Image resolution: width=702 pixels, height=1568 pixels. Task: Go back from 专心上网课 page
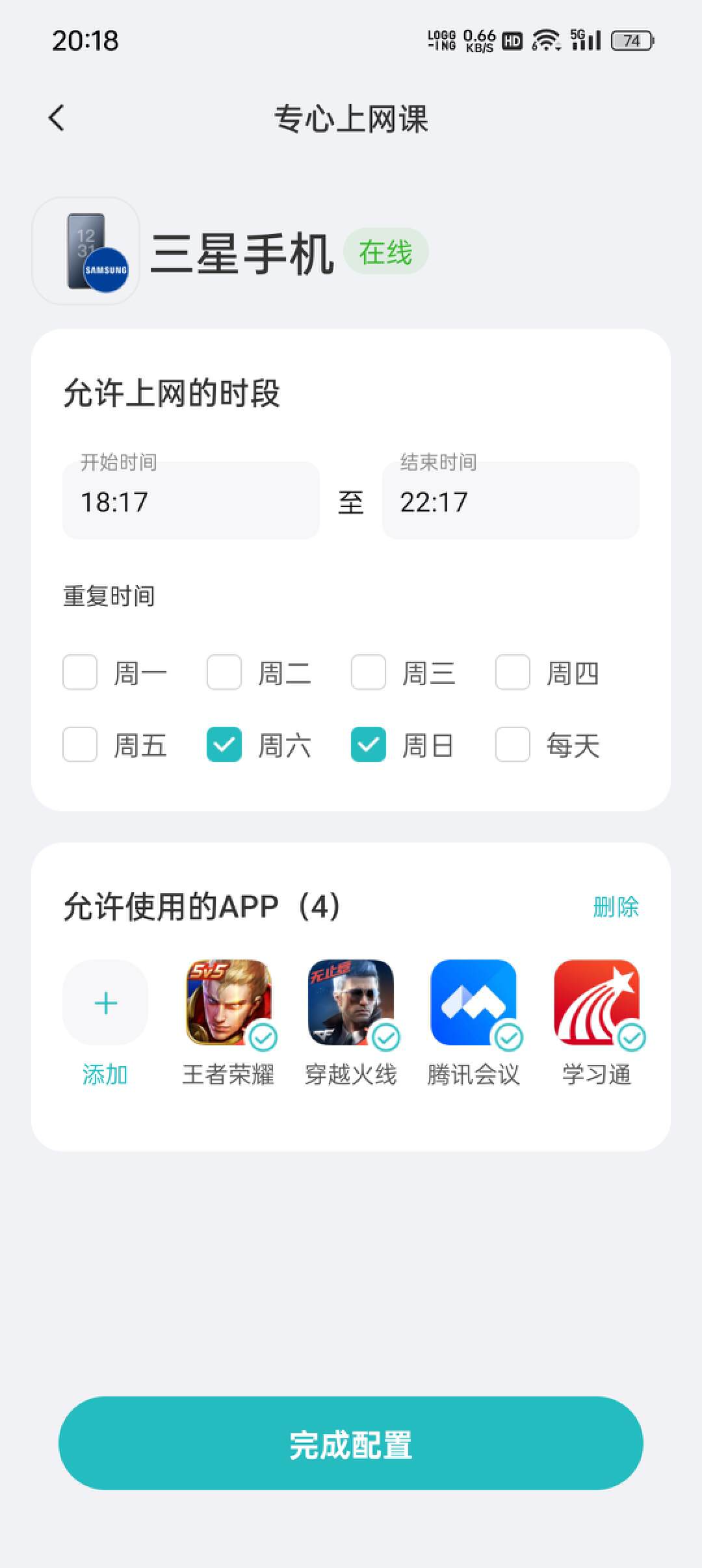click(57, 118)
